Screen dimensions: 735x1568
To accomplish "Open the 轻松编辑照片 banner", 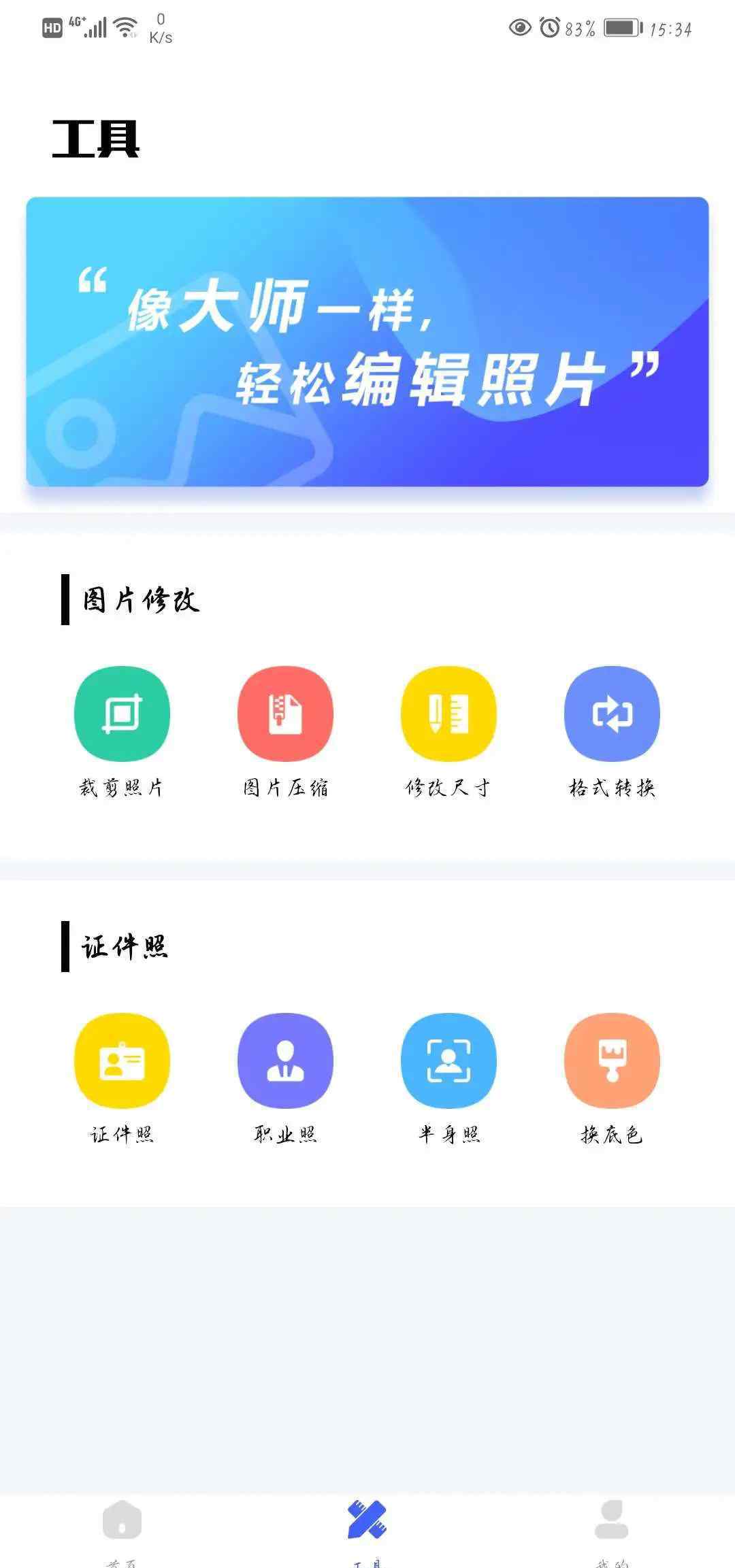I will pyautogui.click(x=367, y=341).
